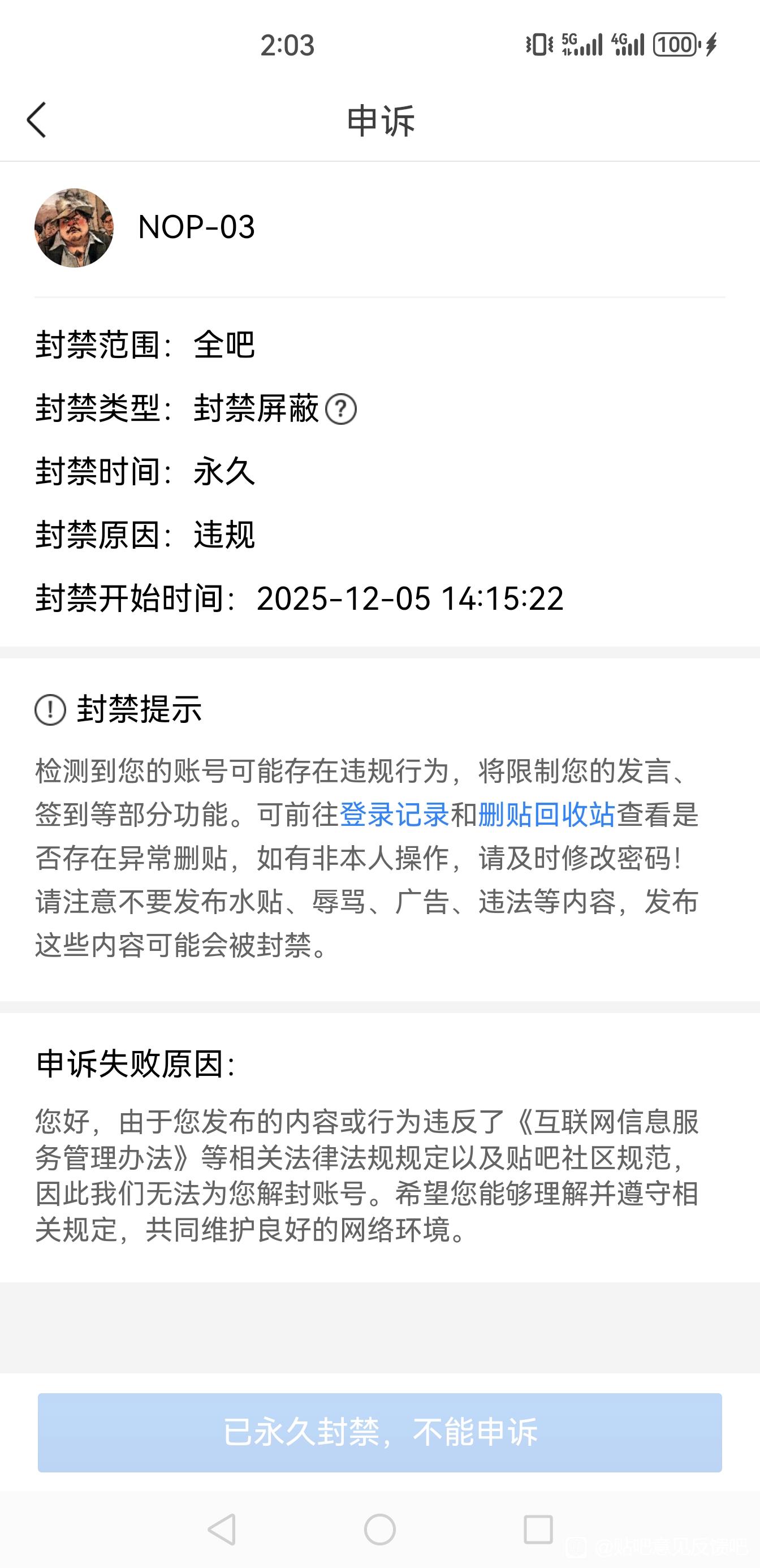This screenshot has width=760, height=1568.
Task: Open the 删贴回收站 link
Action: point(546,815)
